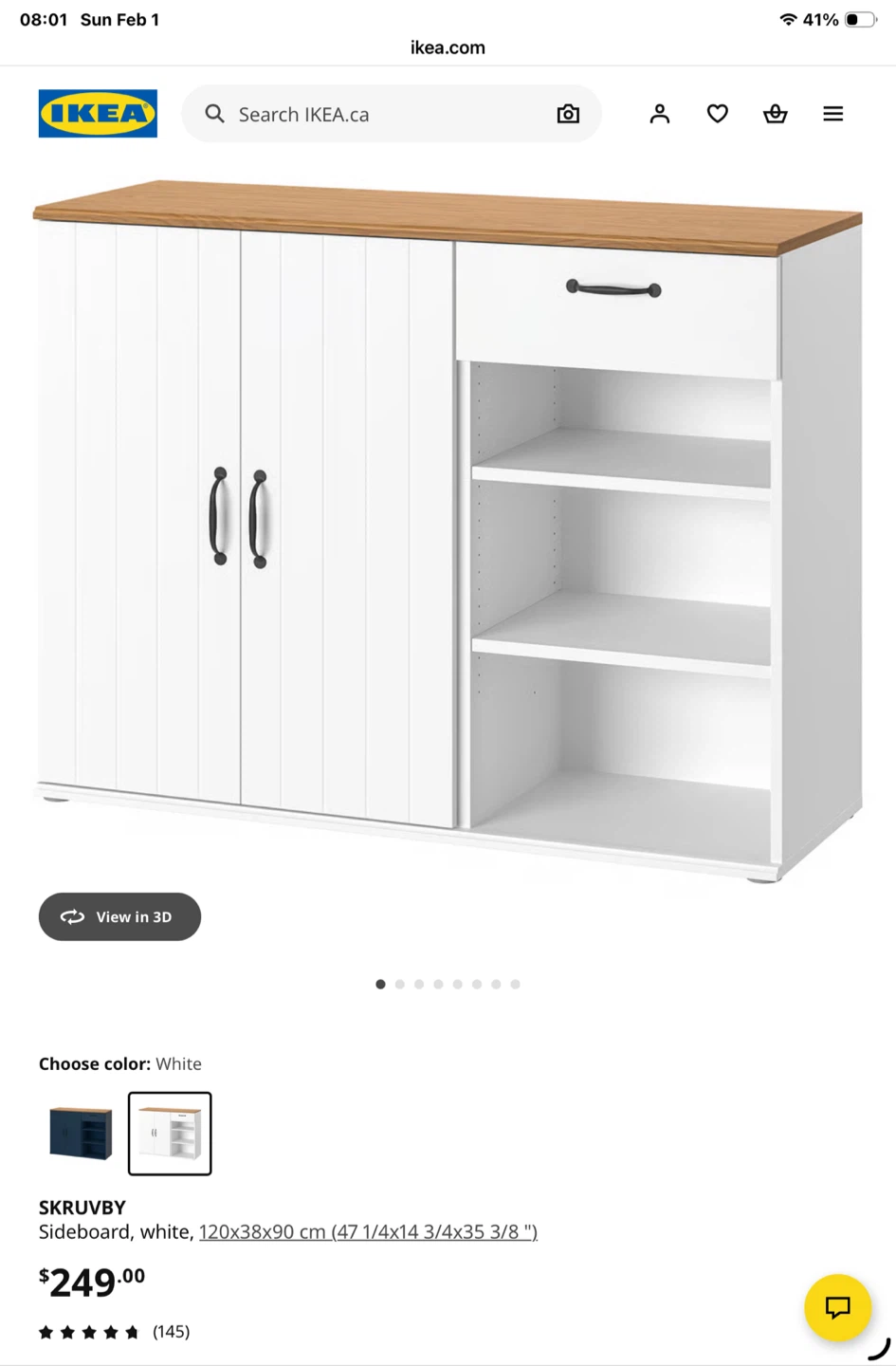
Task: Open visual search camera icon
Action: (568, 114)
